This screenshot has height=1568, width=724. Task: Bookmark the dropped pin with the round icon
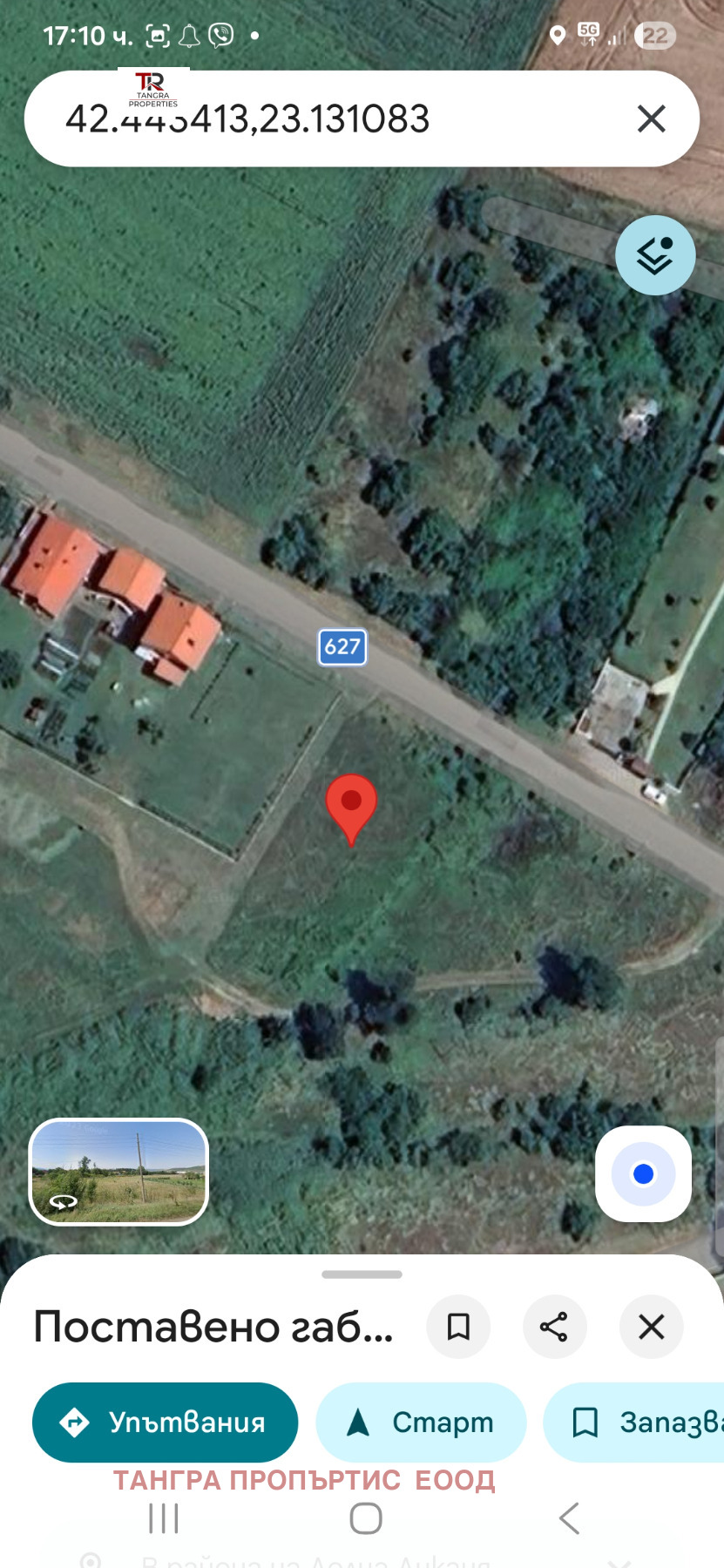pos(458,1327)
